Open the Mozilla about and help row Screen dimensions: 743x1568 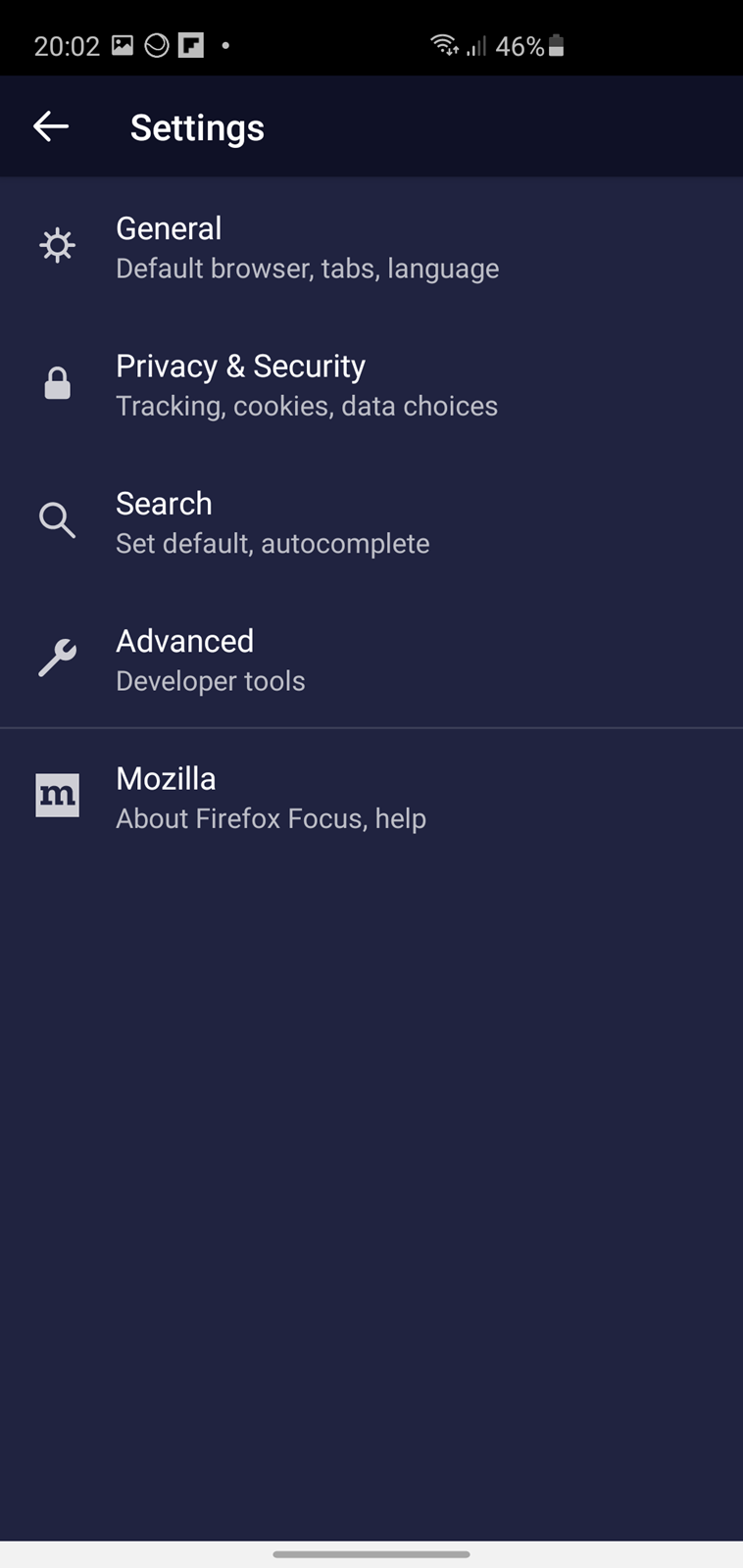tap(371, 797)
